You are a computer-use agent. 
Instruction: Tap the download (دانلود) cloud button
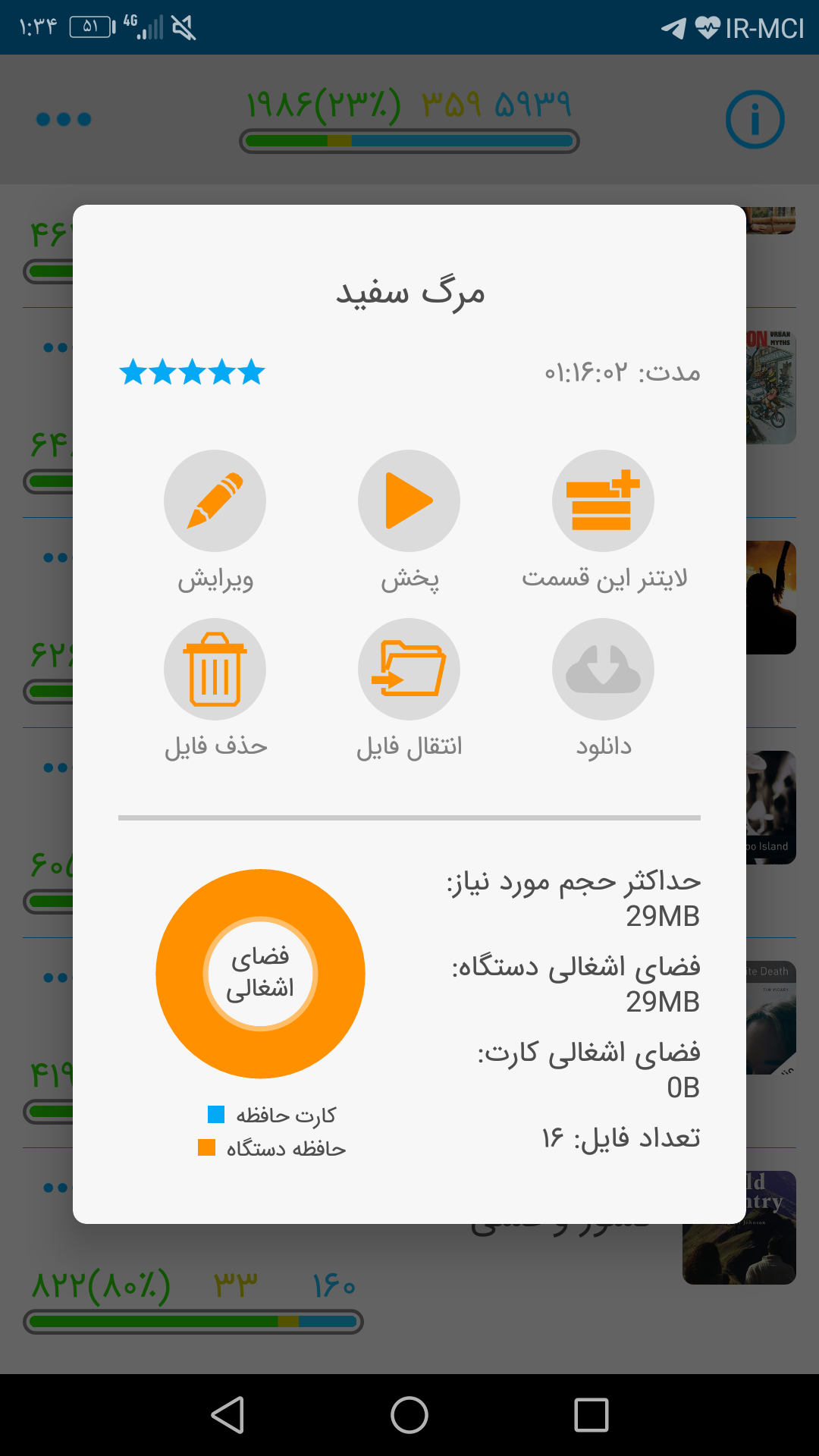click(x=603, y=669)
